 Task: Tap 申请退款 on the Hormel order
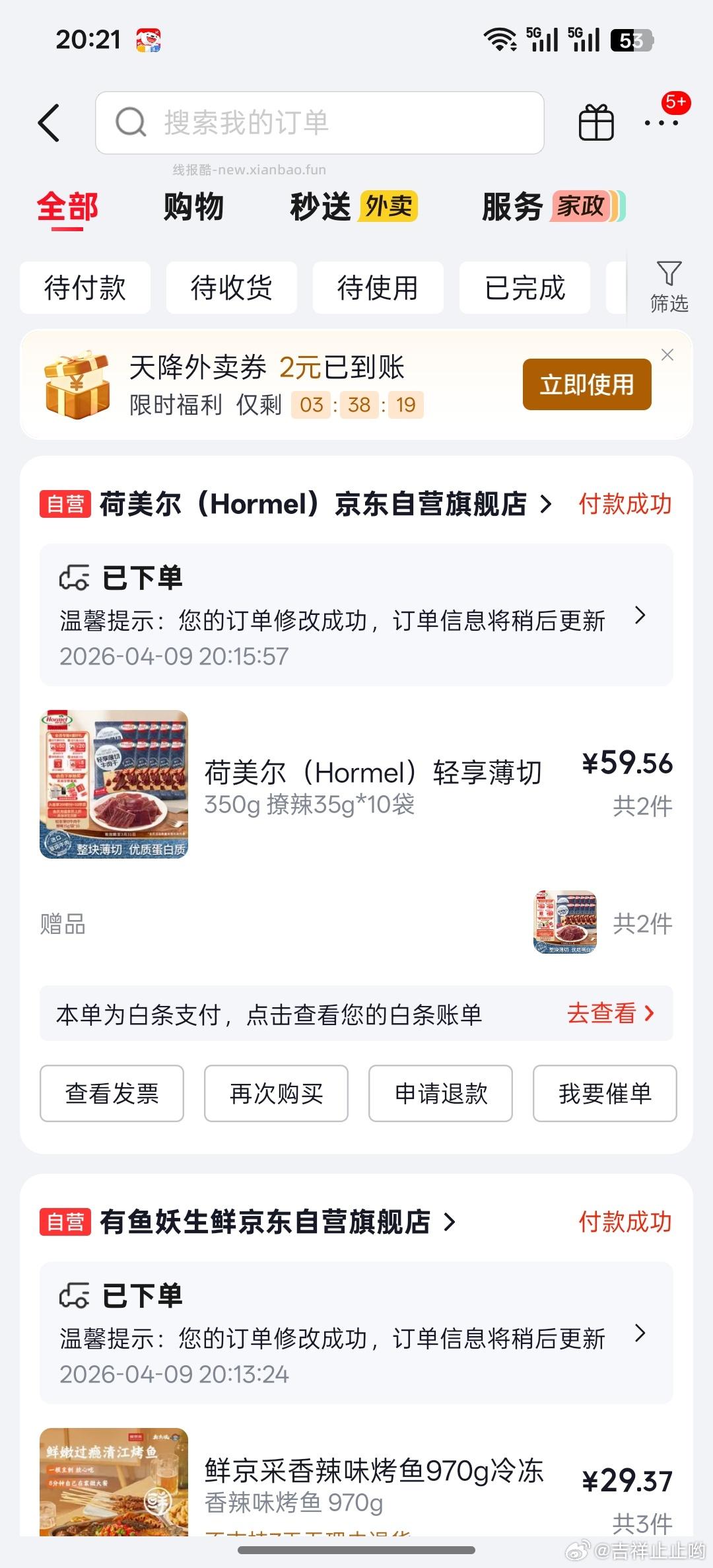[x=440, y=1094]
